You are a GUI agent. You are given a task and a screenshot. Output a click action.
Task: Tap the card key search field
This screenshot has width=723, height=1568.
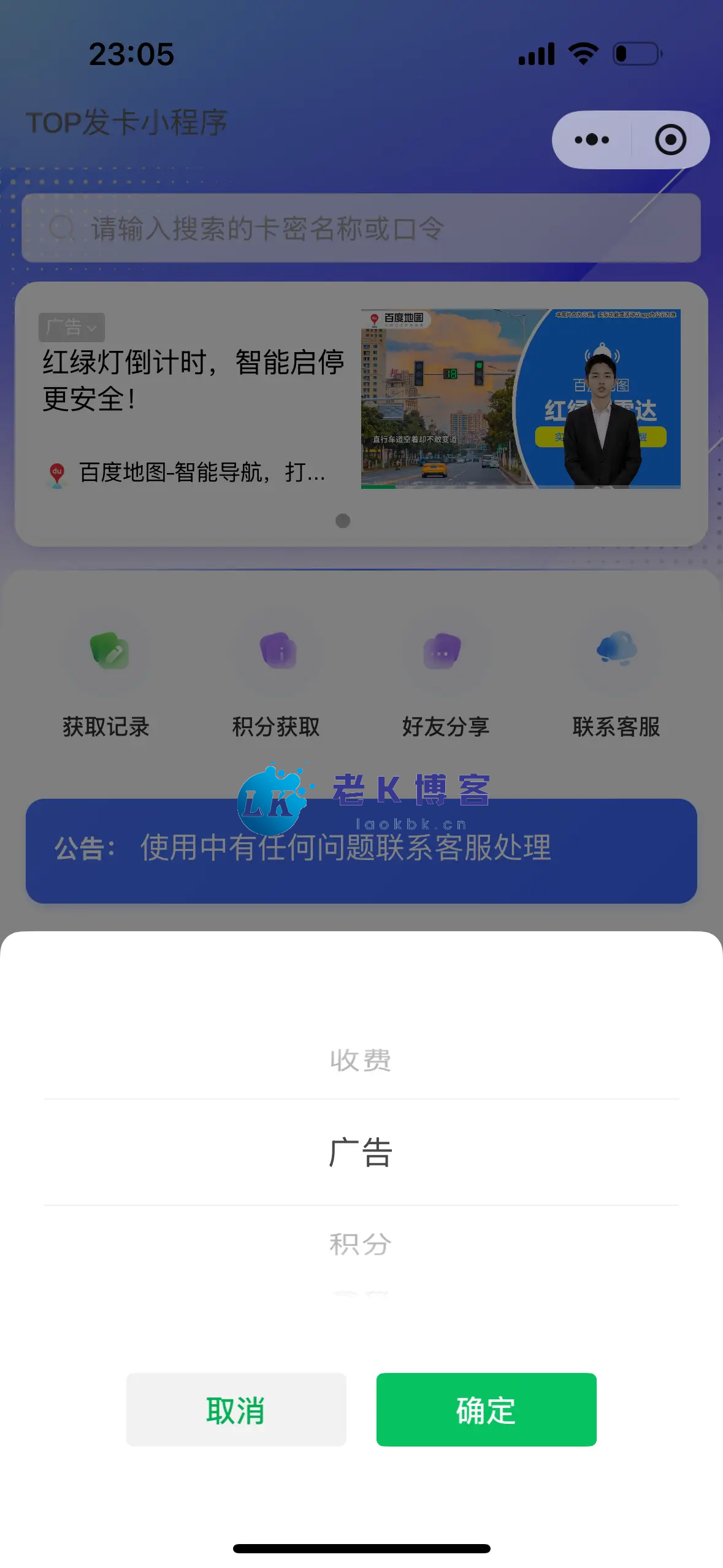tap(361, 228)
